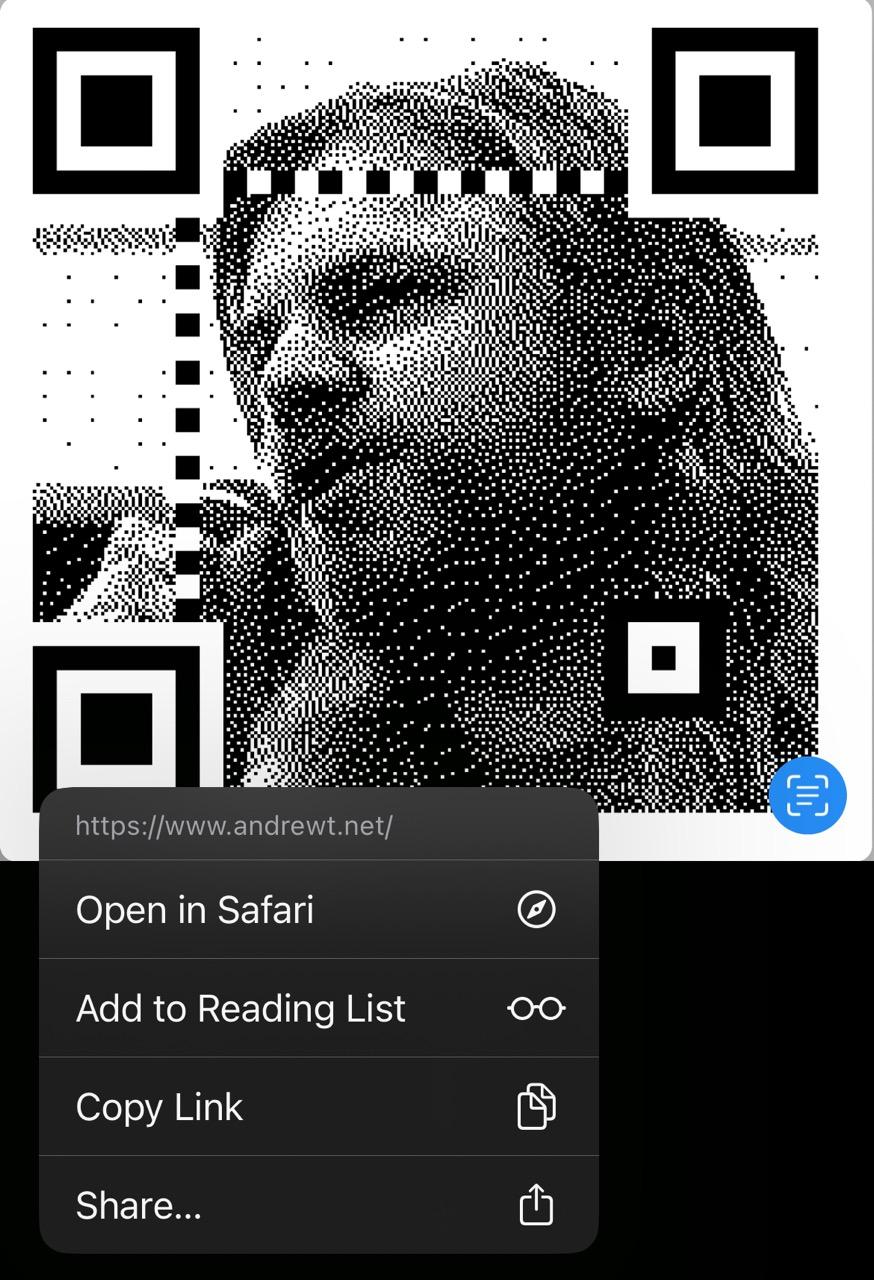Copy the detected link

click(x=318, y=1107)
